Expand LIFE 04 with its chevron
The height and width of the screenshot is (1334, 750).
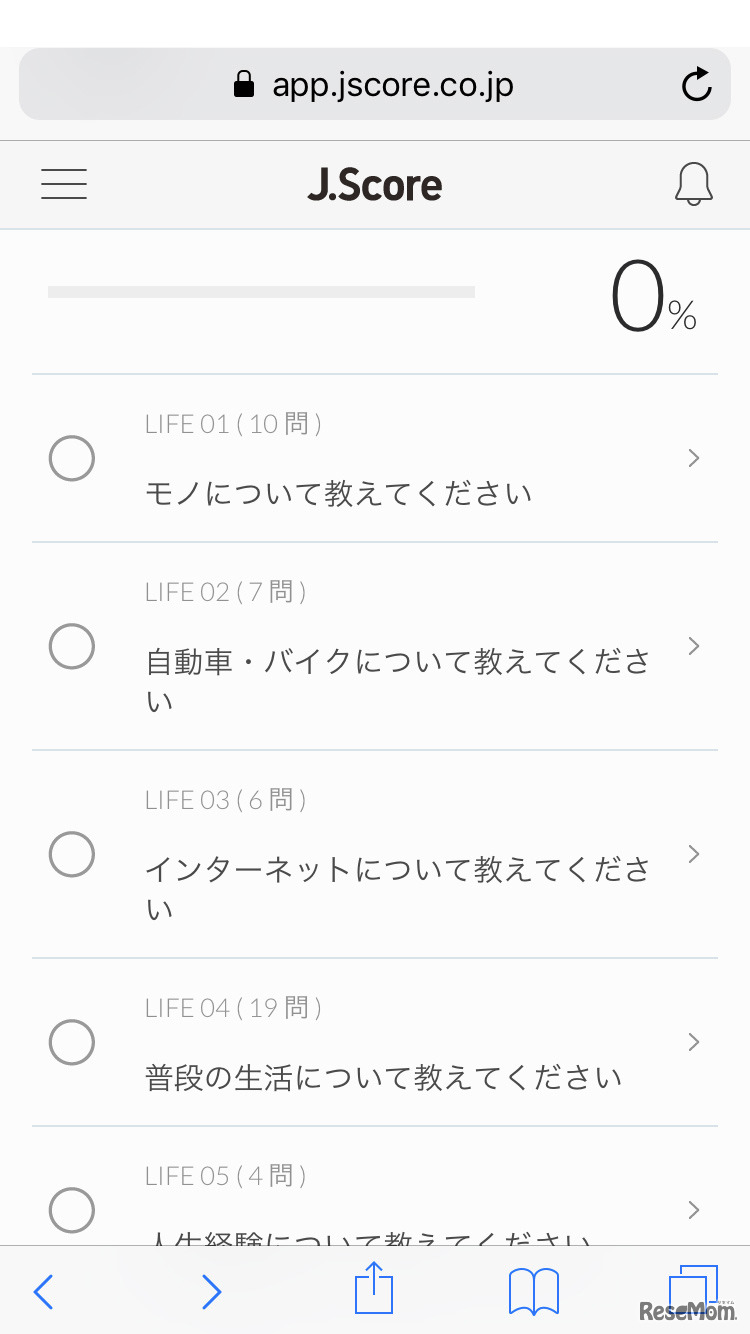693,1042
